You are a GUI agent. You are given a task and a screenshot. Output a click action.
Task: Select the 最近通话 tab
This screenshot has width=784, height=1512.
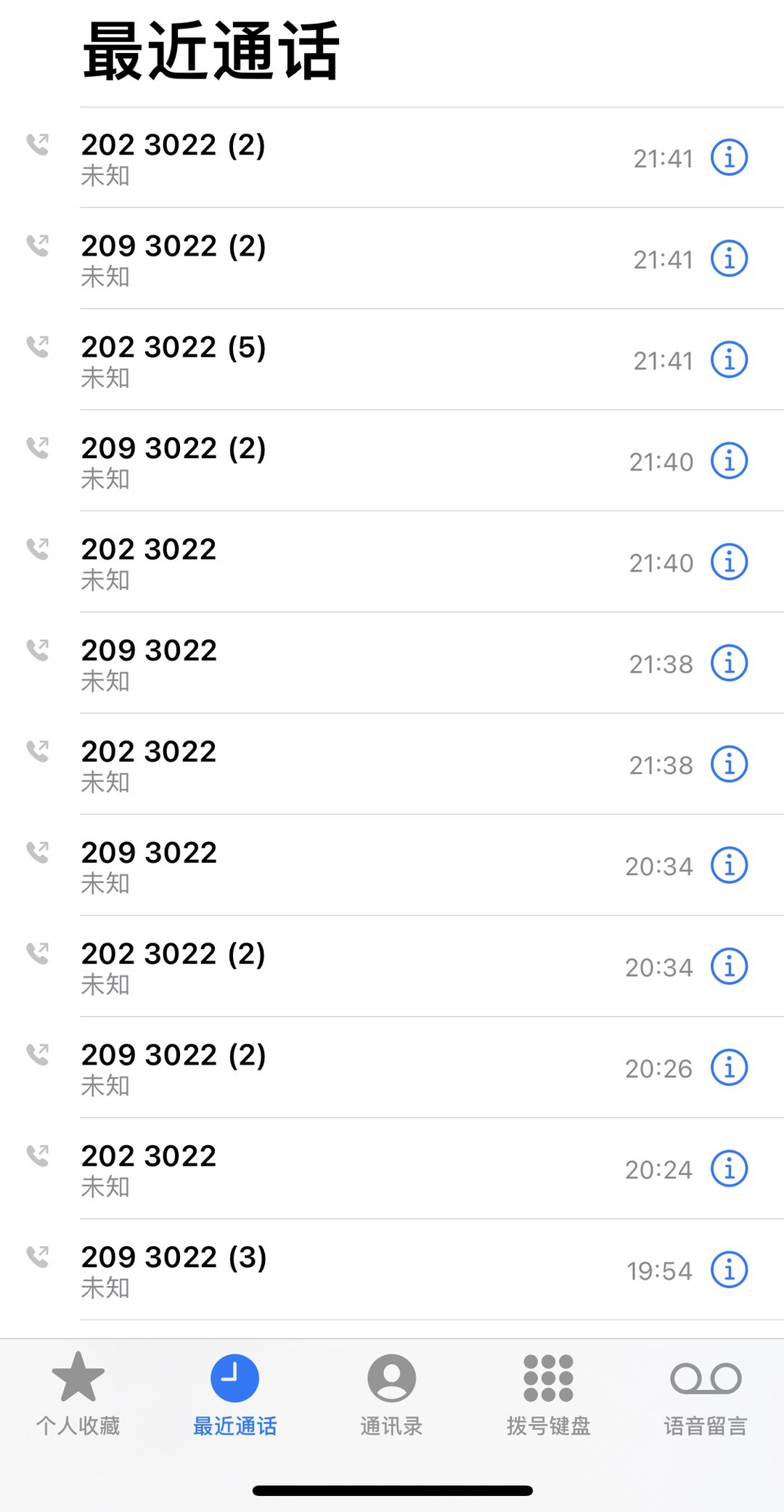(234, 1394)
